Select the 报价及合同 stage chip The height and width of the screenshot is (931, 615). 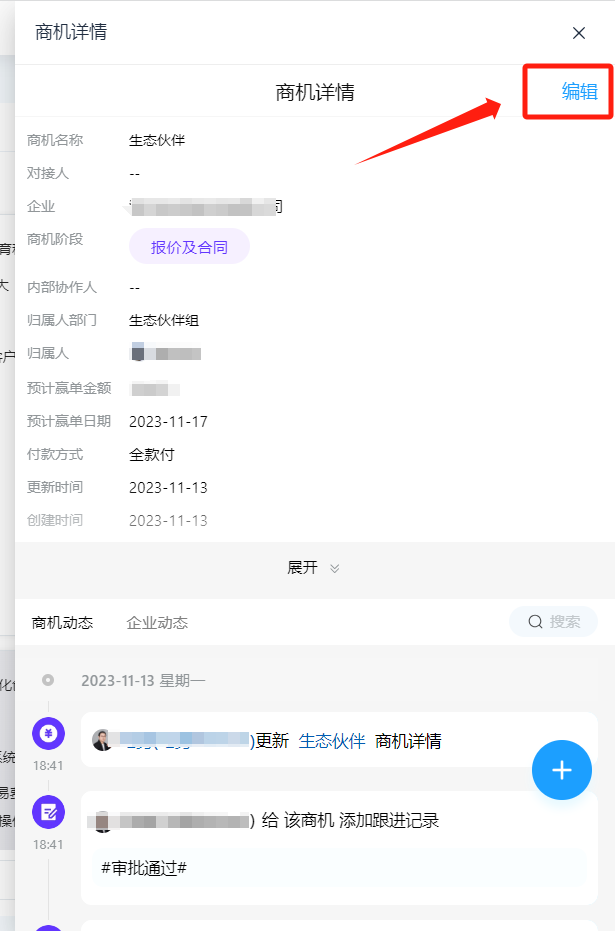189,247
